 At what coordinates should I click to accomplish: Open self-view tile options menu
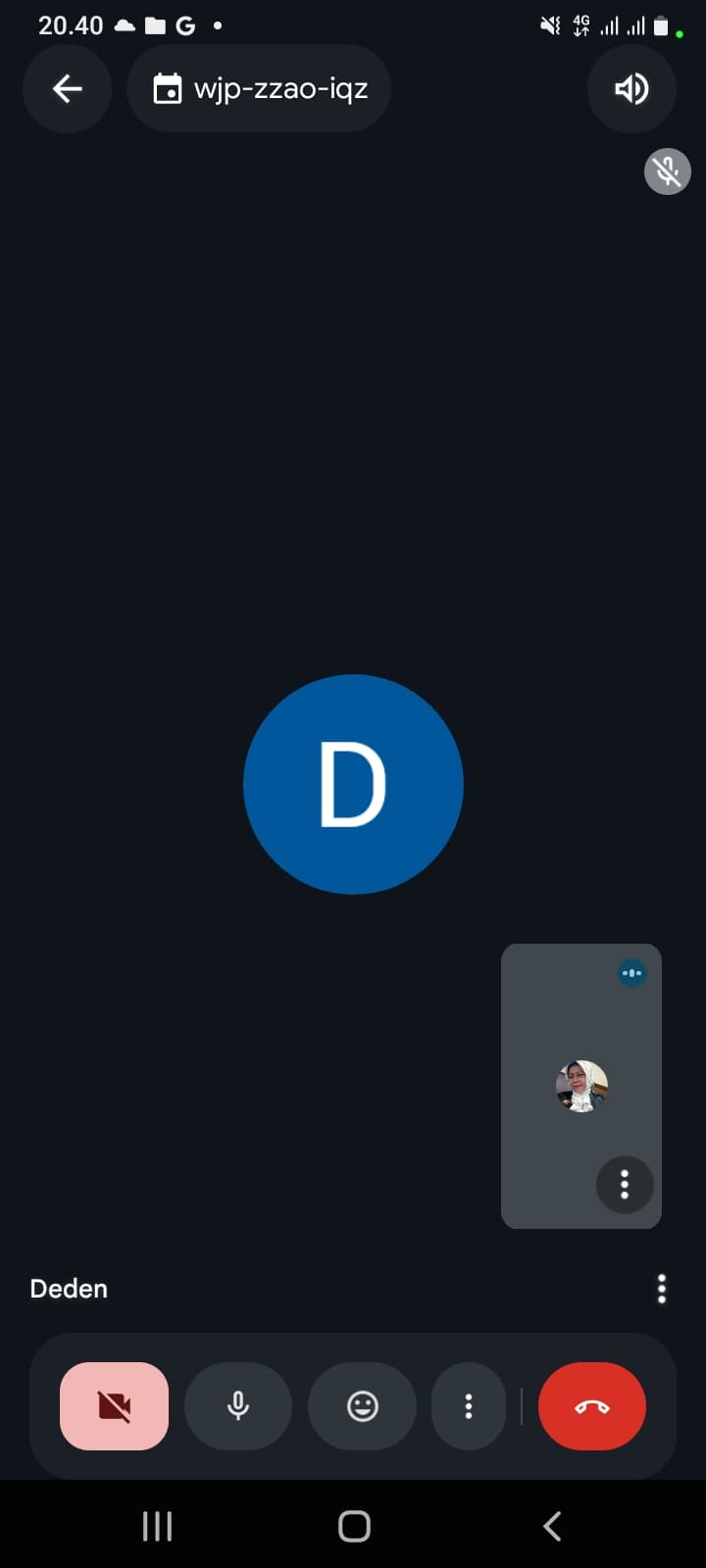[x=624, y=1185]
